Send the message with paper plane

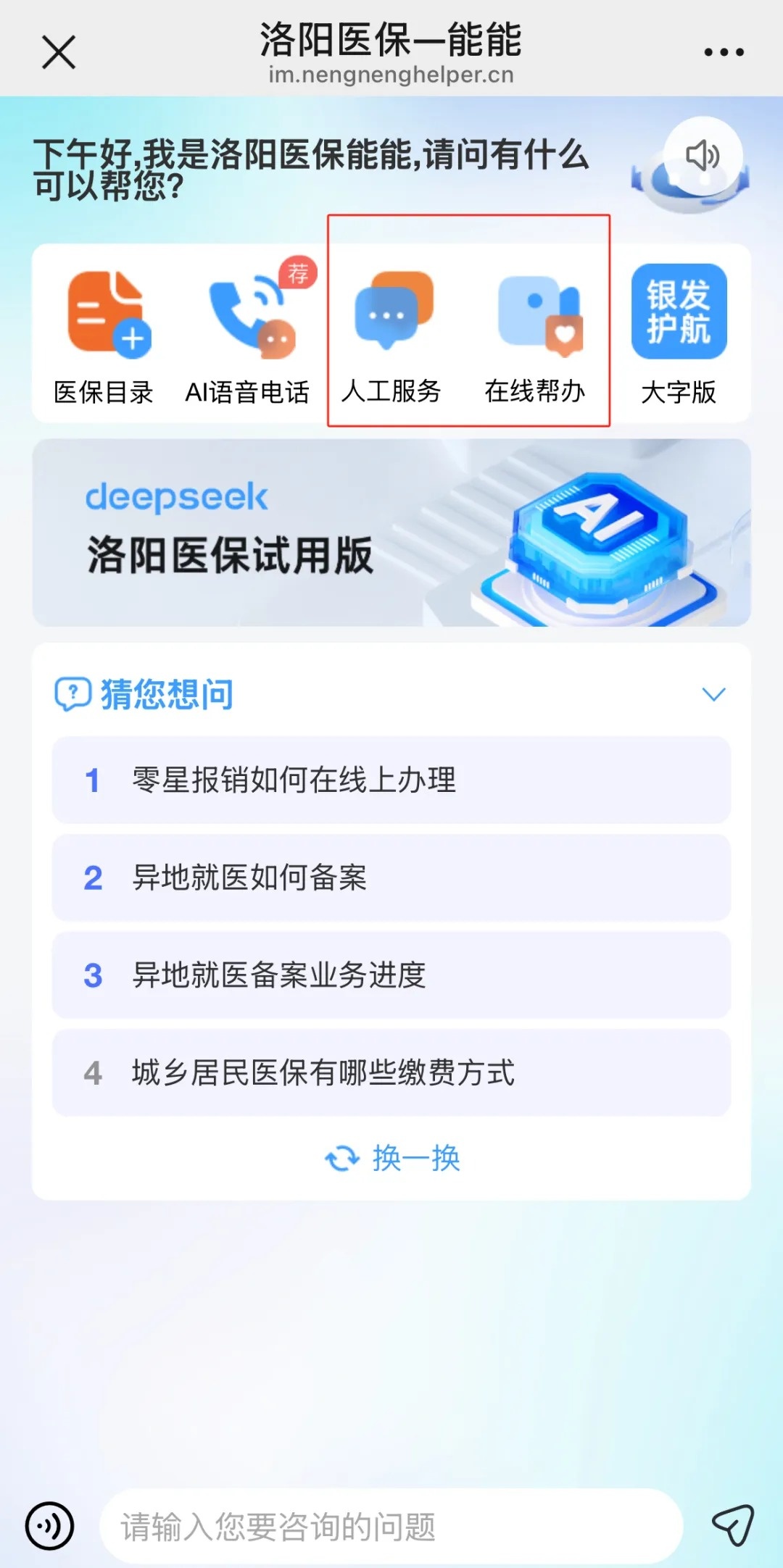click(x=733, y=1525)
